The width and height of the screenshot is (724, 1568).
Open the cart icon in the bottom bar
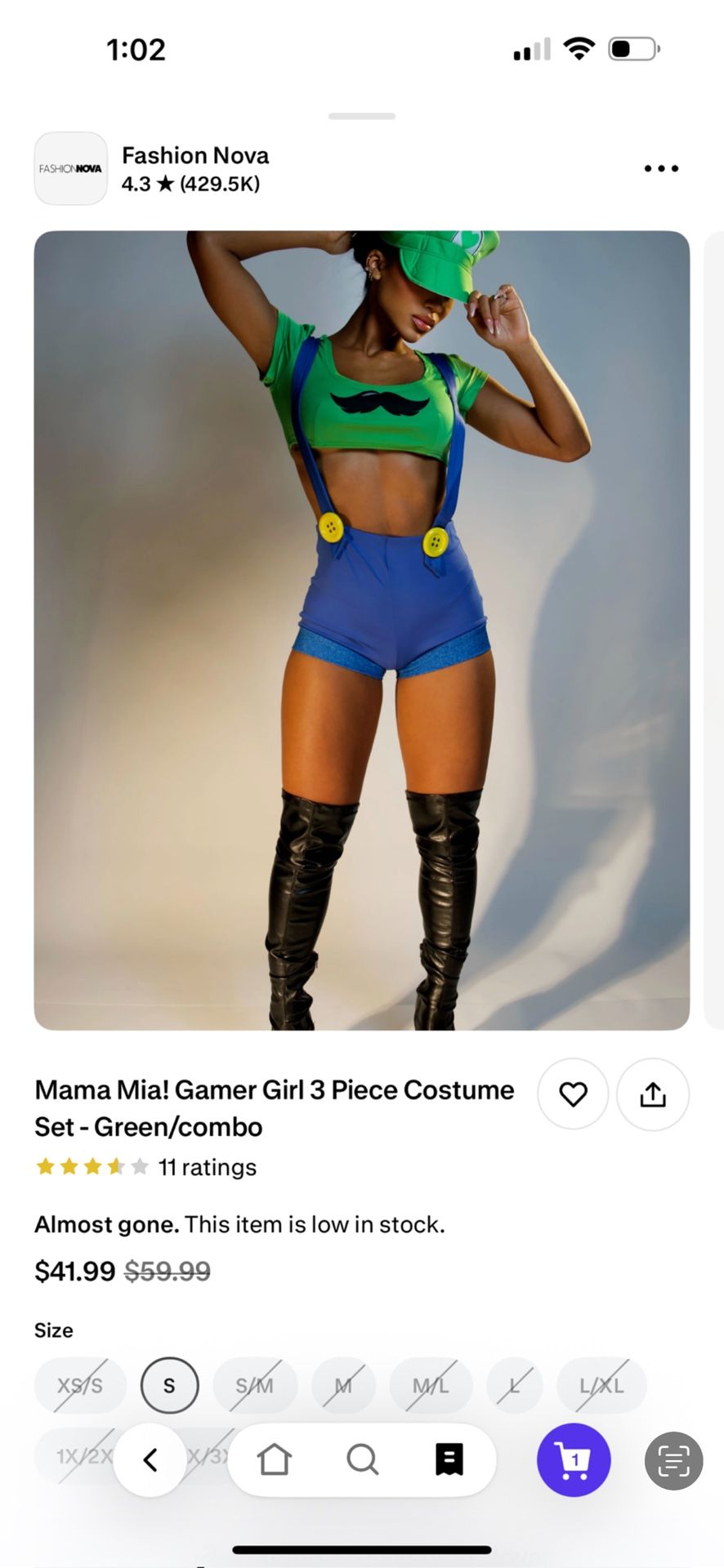point(574,1460)
